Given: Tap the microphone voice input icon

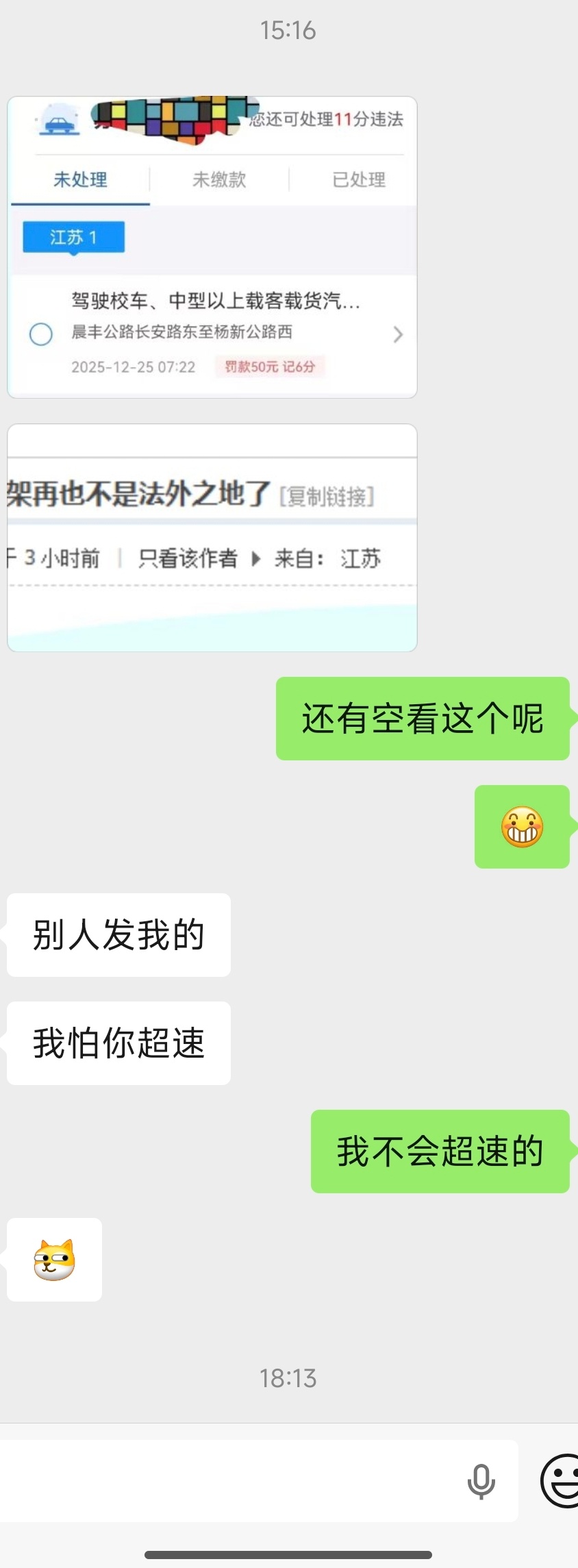Looking at the screenshot, I should (481, 1481).
